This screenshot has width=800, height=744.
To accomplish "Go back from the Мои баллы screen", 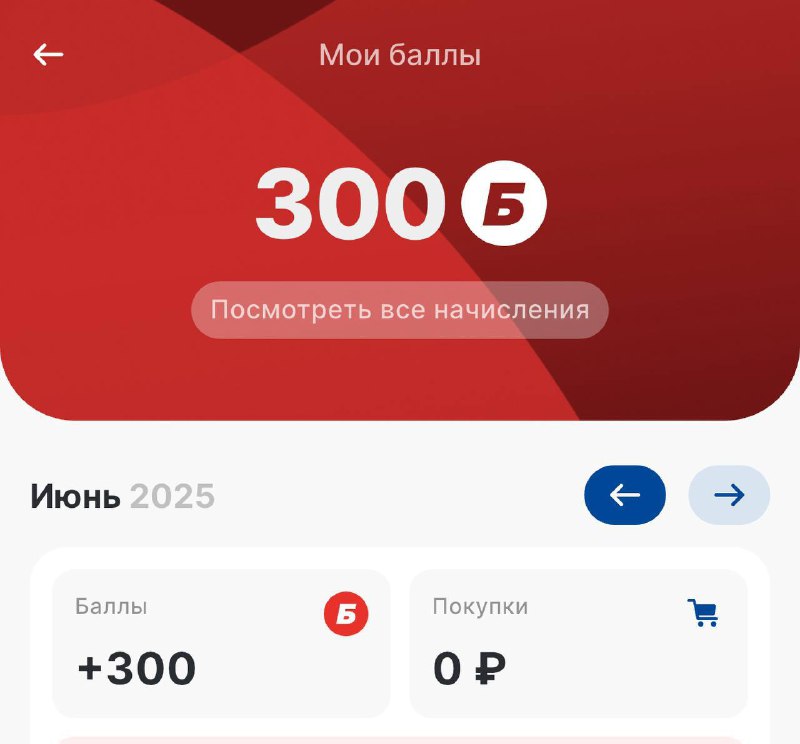I will coord(48,55).
